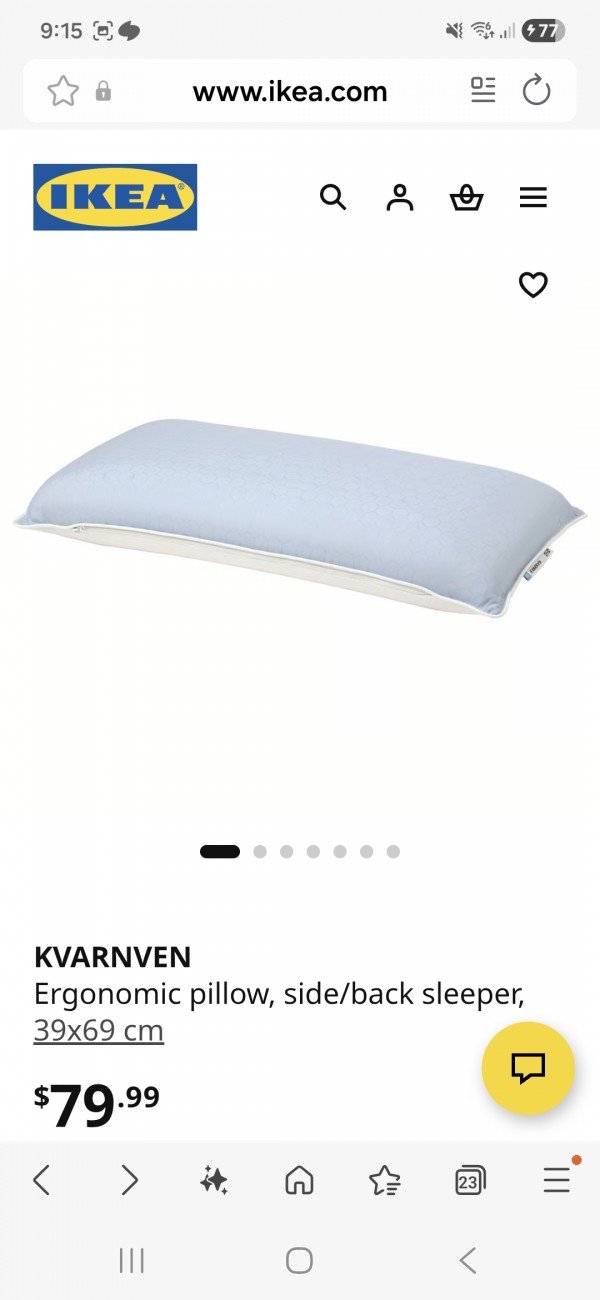This screenshot has height=1300, width=600.
Task: Reload the current page
Action: tap(537, 91)
